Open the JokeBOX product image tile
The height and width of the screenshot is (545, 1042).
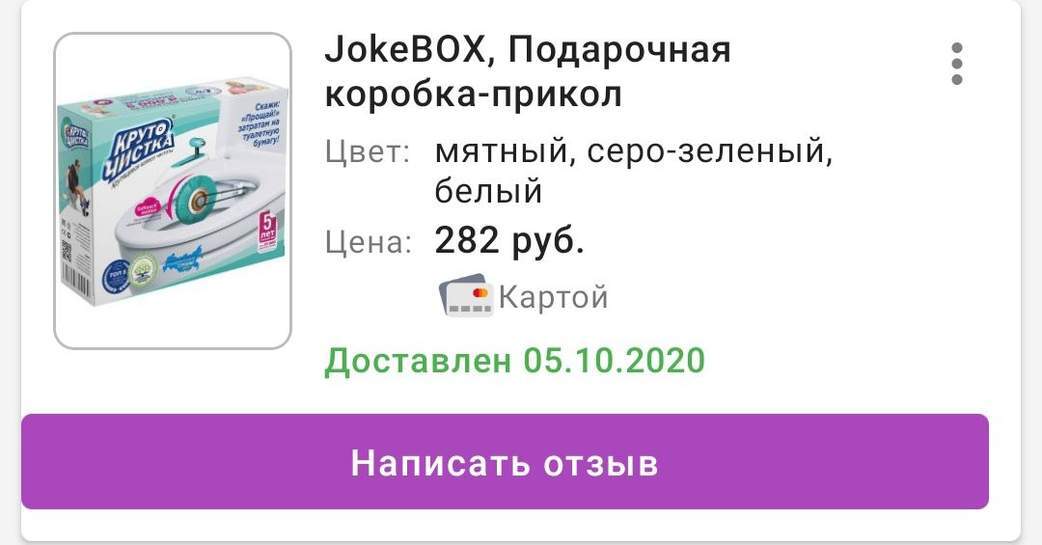[x=172, y=191]
